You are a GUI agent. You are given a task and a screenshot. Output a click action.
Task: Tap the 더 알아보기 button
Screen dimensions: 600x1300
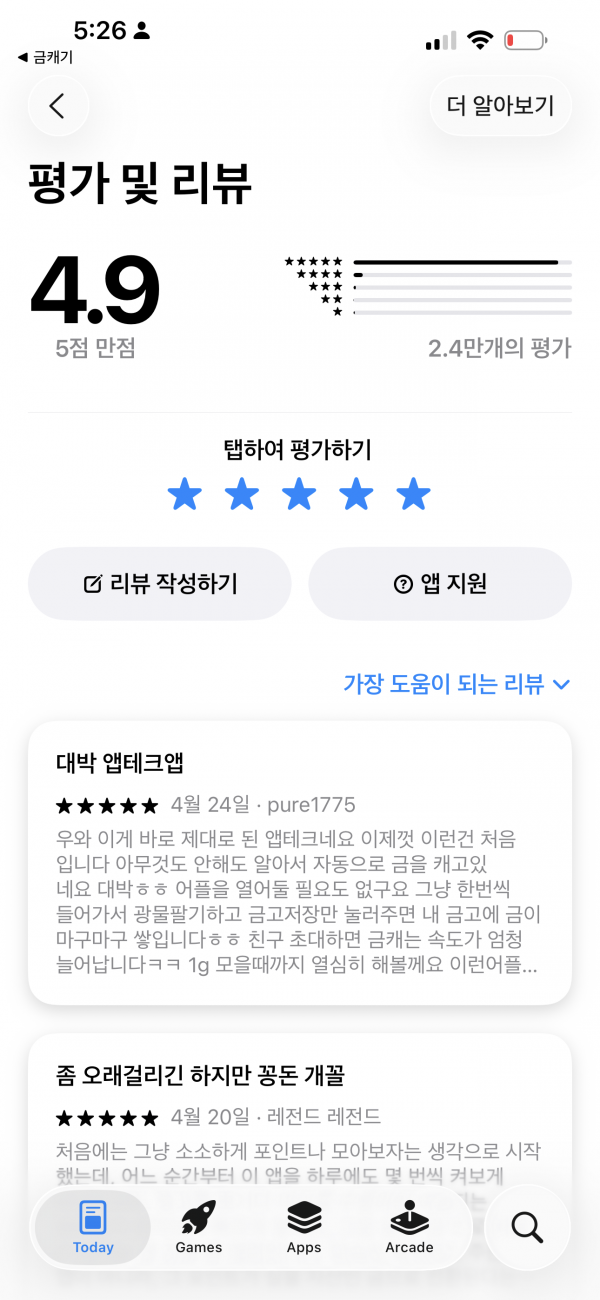tap(501, 105)
